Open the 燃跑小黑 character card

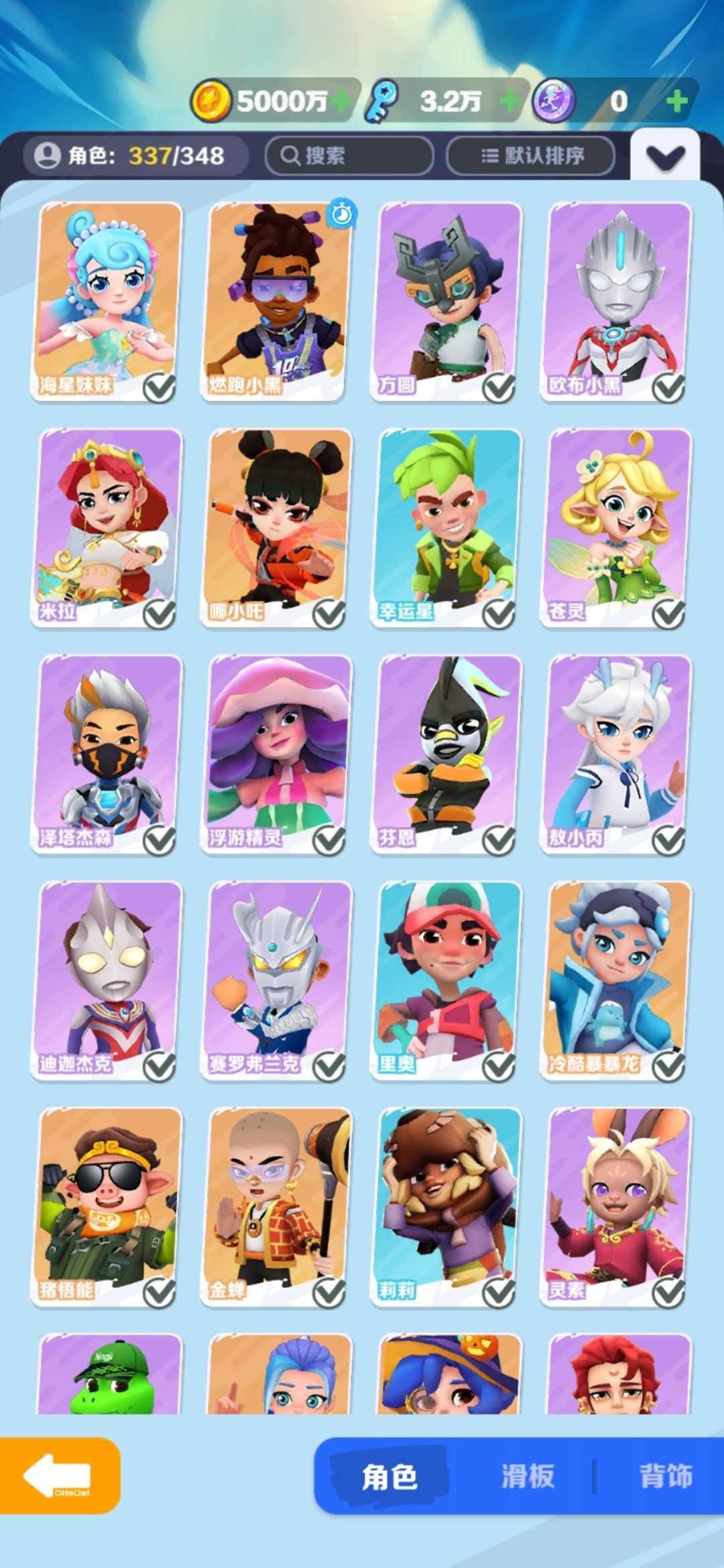(276, 300)
